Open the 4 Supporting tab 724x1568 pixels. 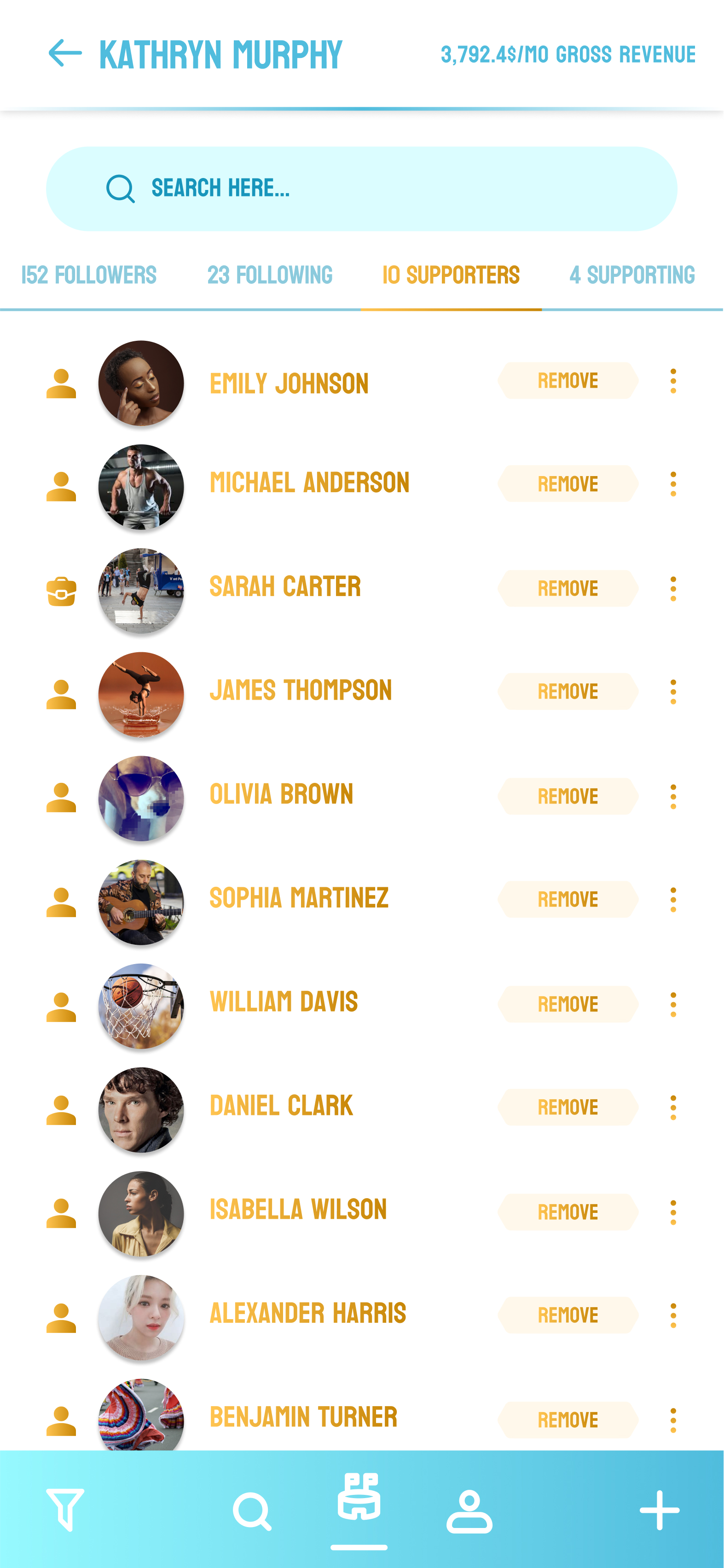[x=632, y=275]
